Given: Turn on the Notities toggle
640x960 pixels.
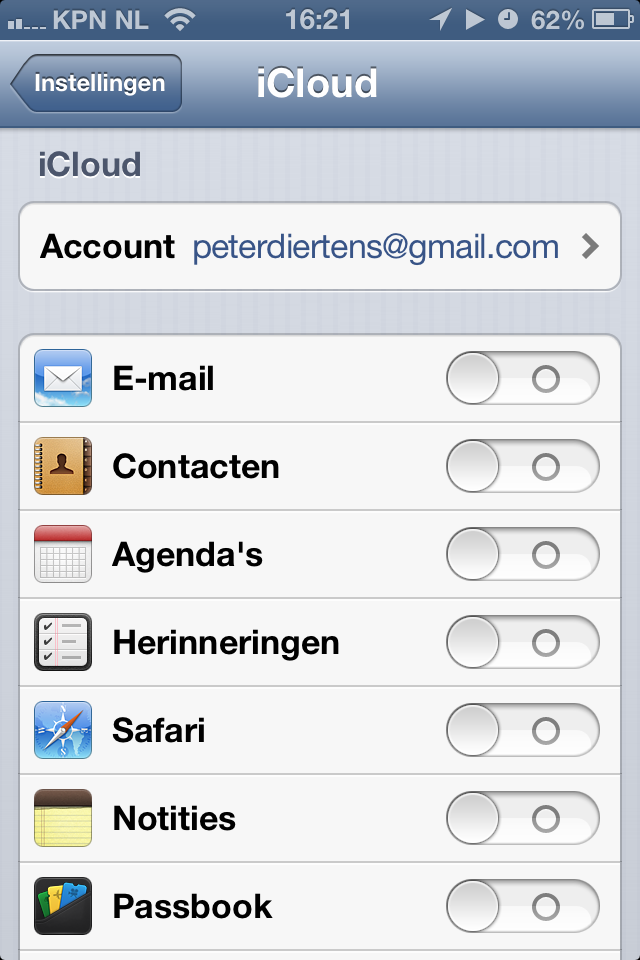Looking at the screenshot, I should tap(522, 819).
